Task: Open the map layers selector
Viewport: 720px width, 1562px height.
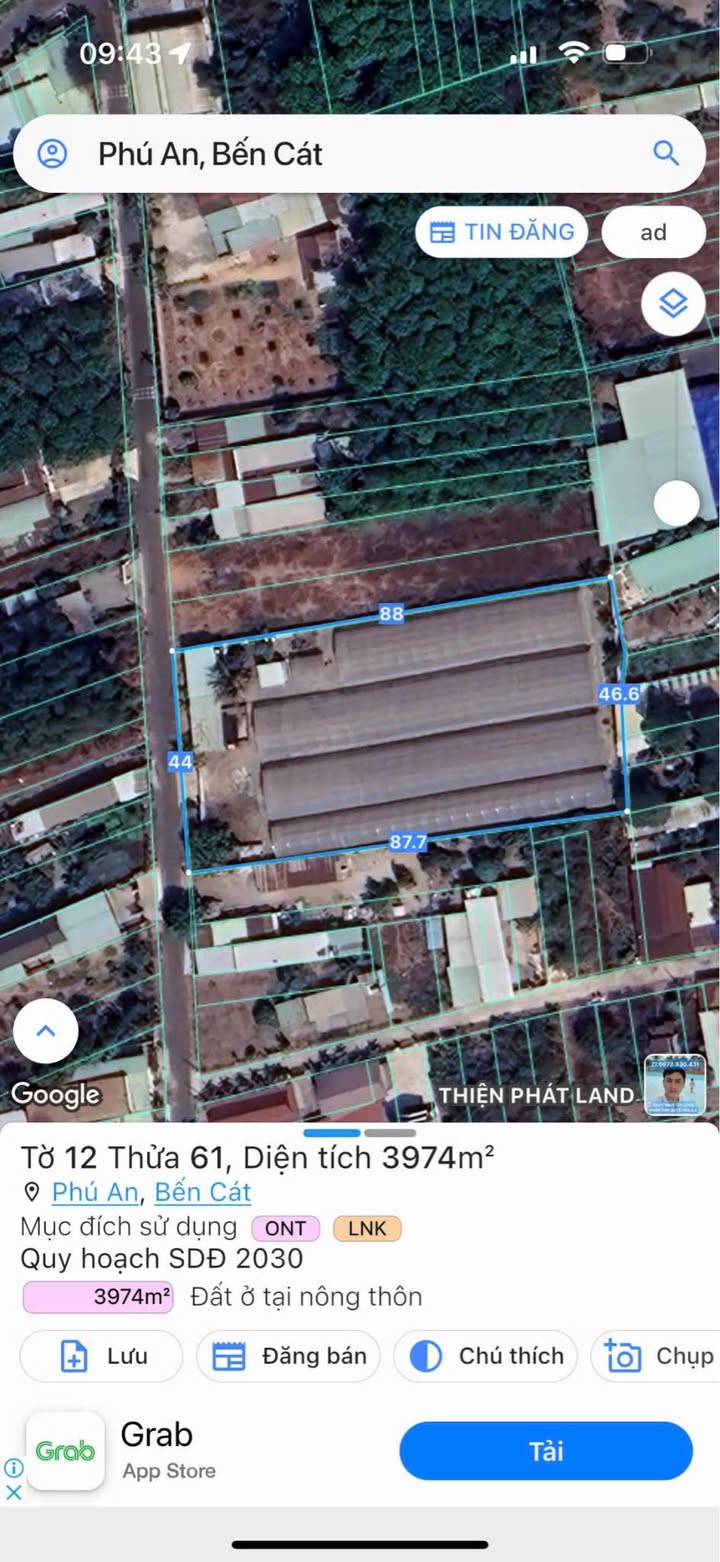Action: coord(673,303)
